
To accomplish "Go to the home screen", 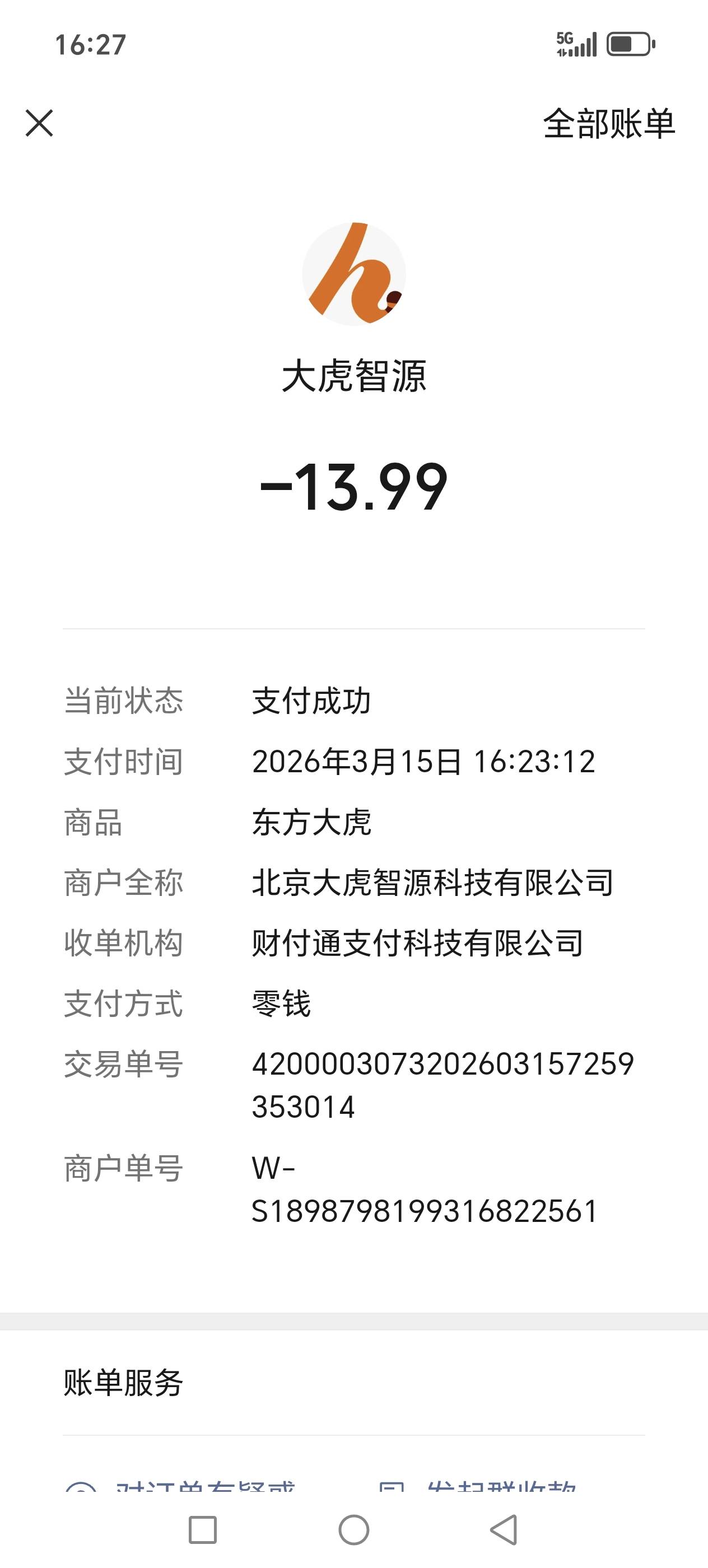I will tap(353, 1530).
